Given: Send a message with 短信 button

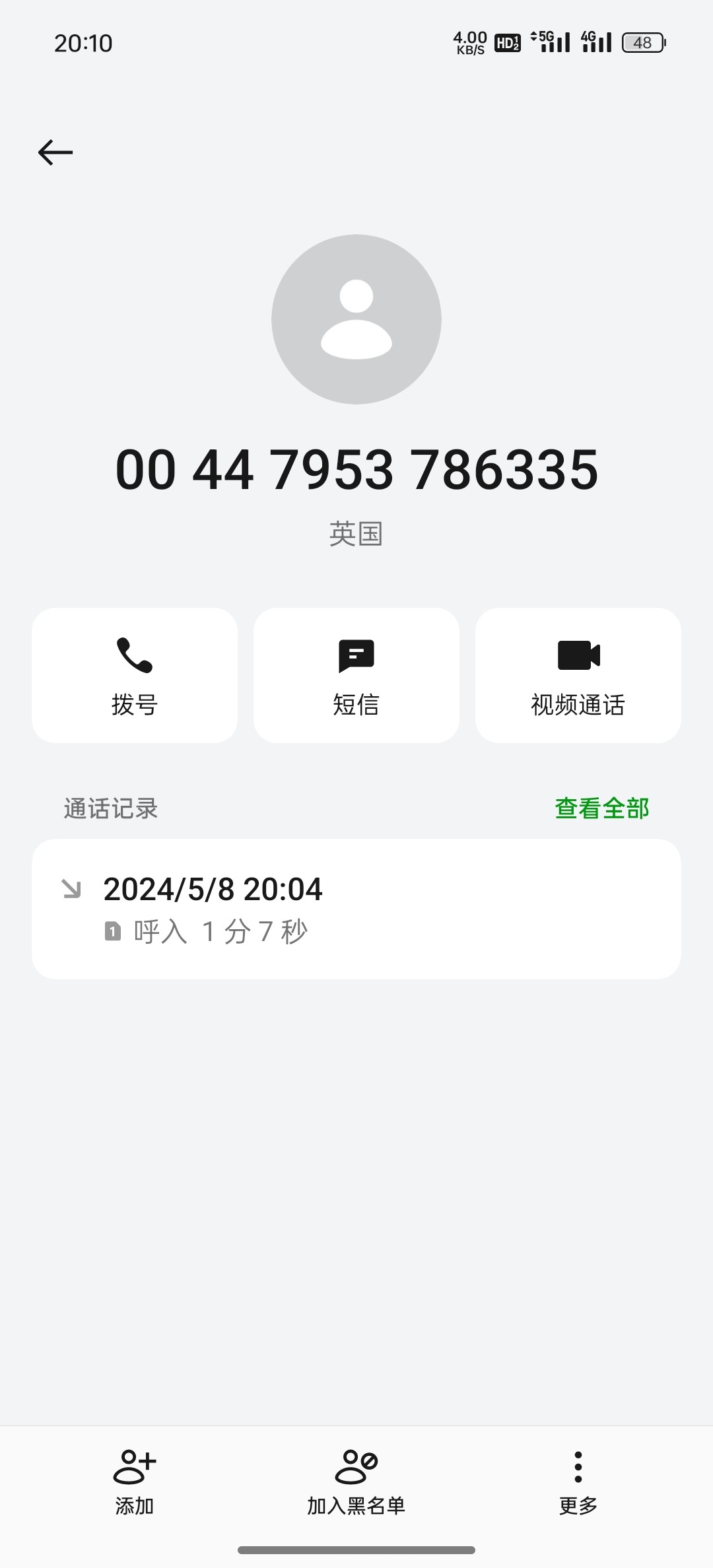Looking at the screenshot, I should point(356,675).
